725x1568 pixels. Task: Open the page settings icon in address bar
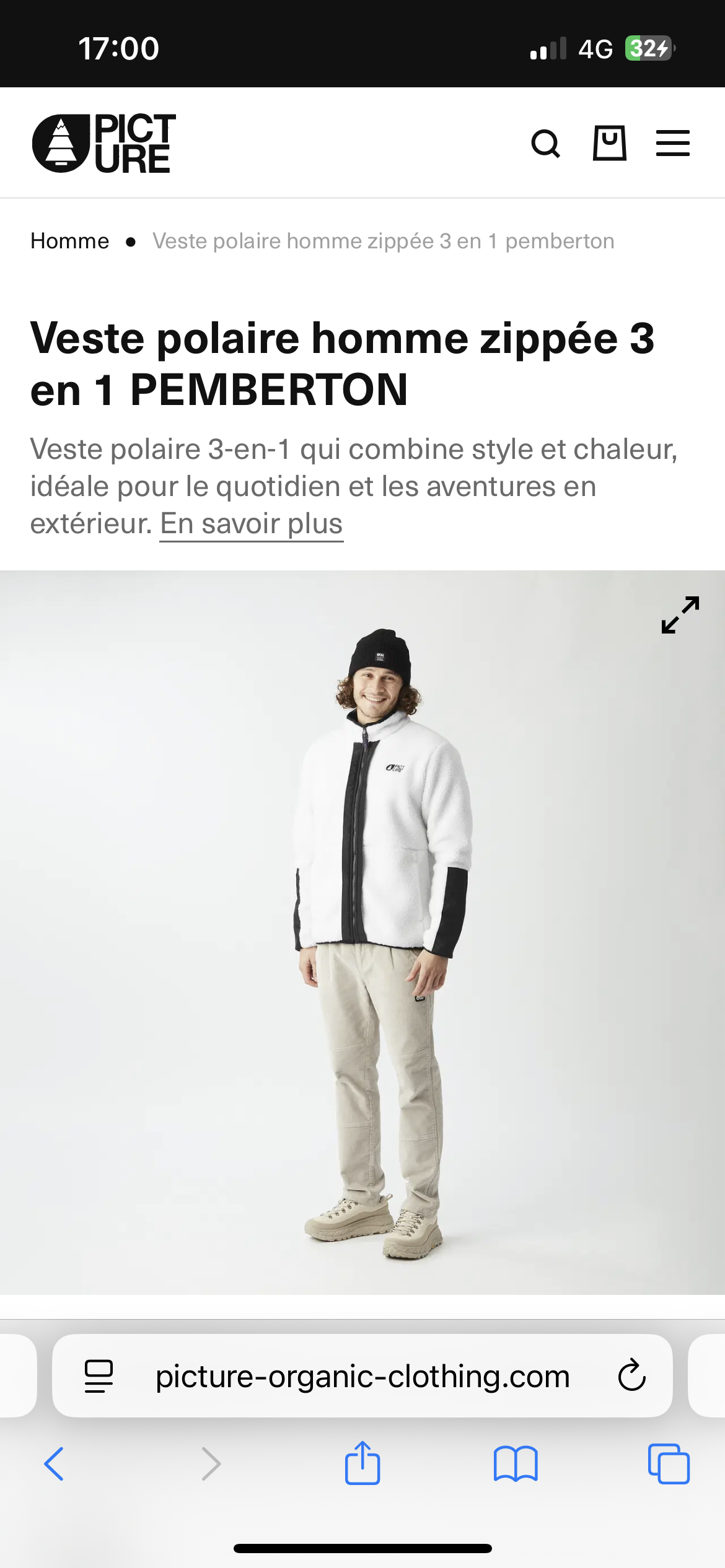pyautogui.click(x=99, y=1376)
